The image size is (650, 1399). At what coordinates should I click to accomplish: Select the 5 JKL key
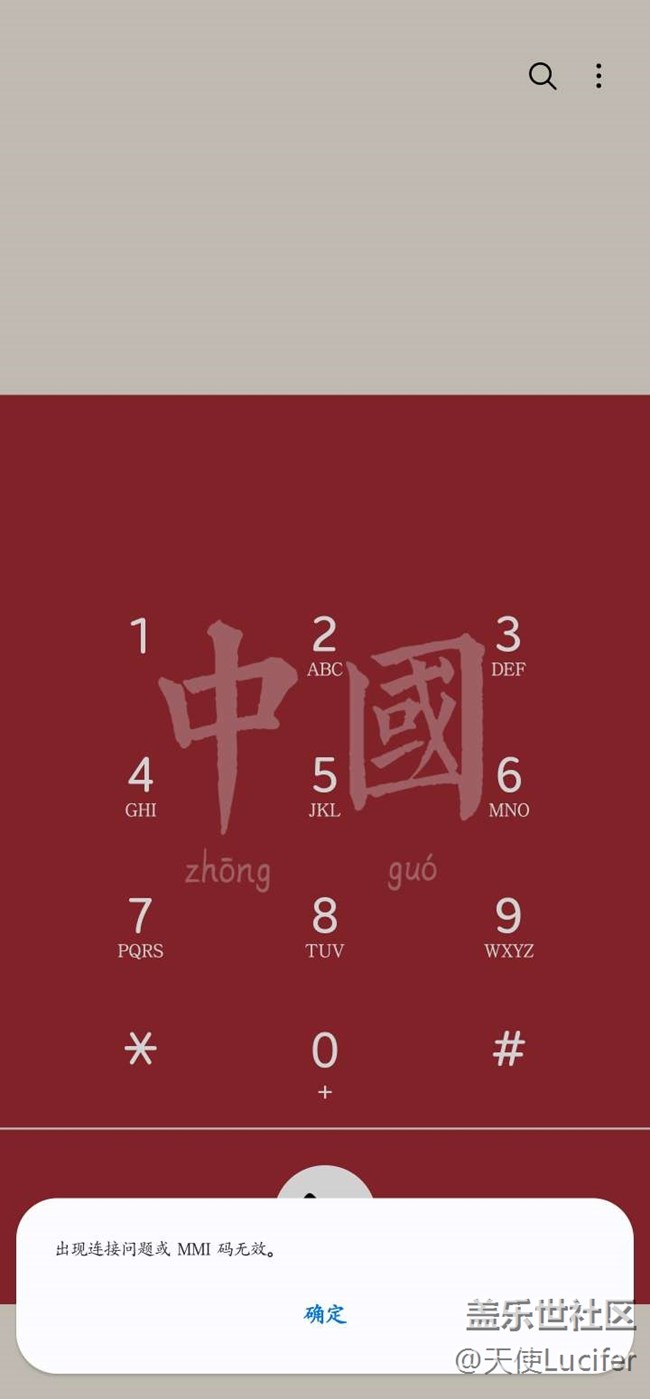pos(324,788)
